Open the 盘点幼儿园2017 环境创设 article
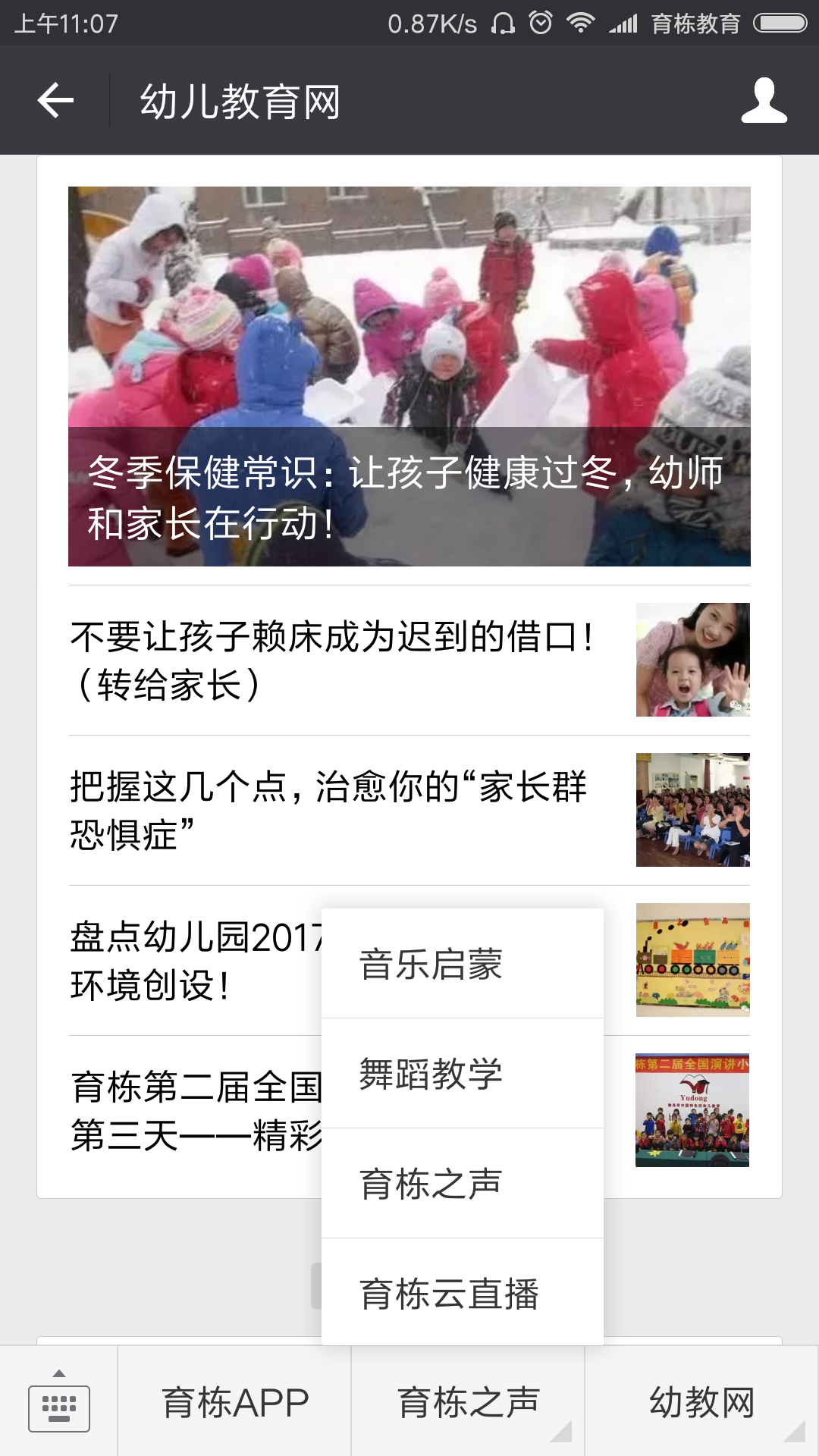This screenshot has width=819, height=1456. point(190,960)
